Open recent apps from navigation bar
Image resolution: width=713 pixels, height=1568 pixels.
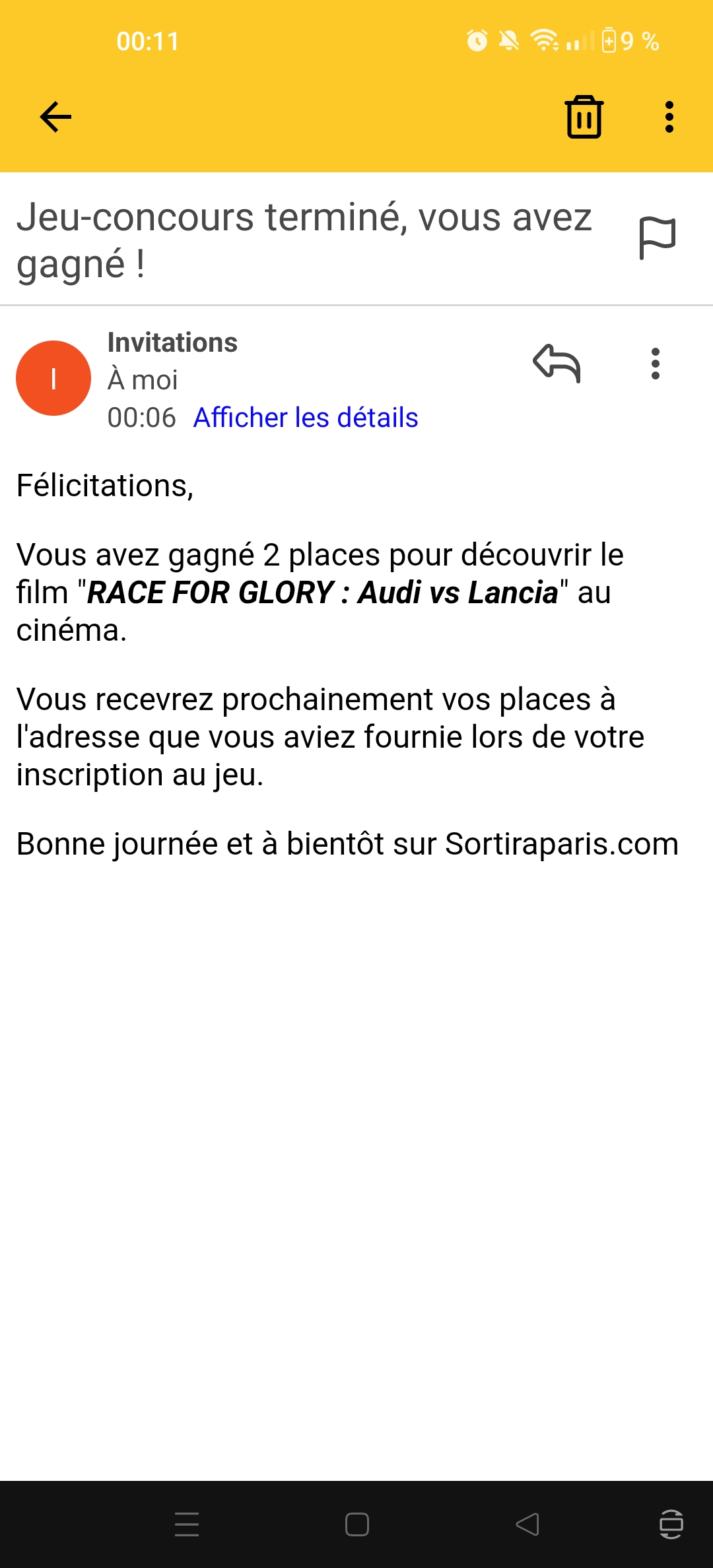(187, 1524)
